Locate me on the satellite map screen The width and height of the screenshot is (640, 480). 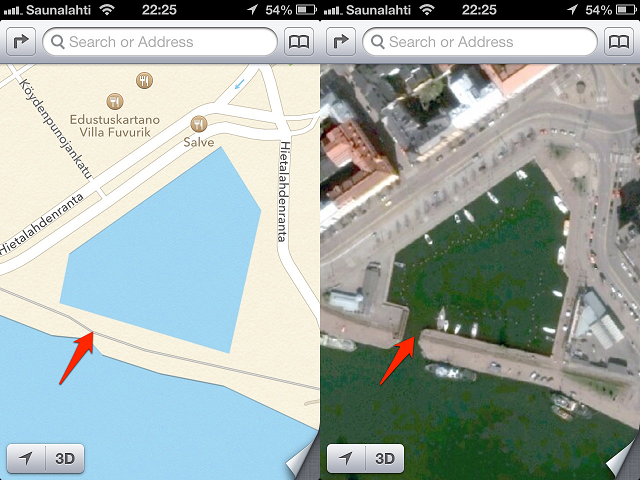click(346, 459)
